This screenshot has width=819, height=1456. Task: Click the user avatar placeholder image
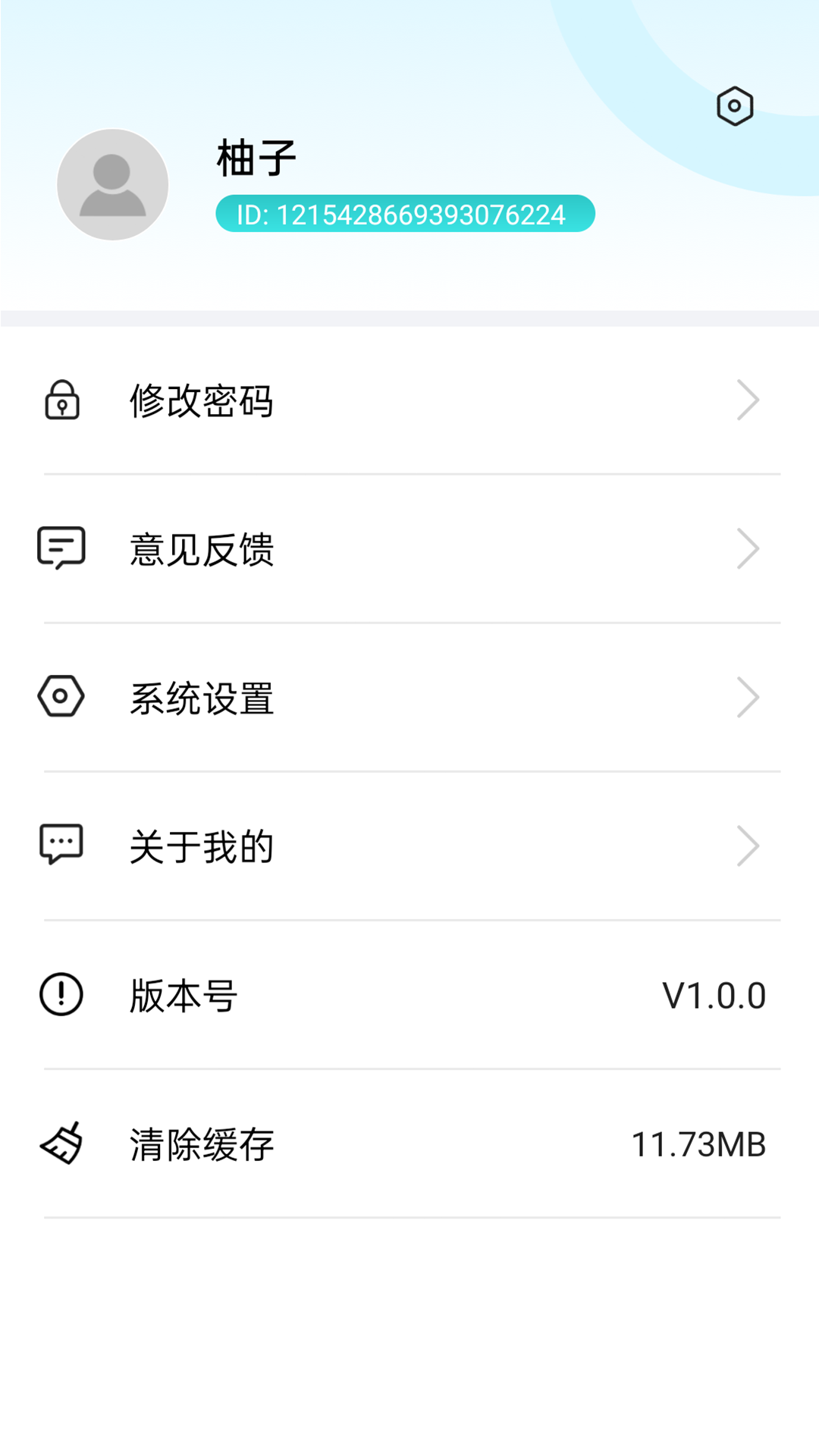[x=112, y=184]
